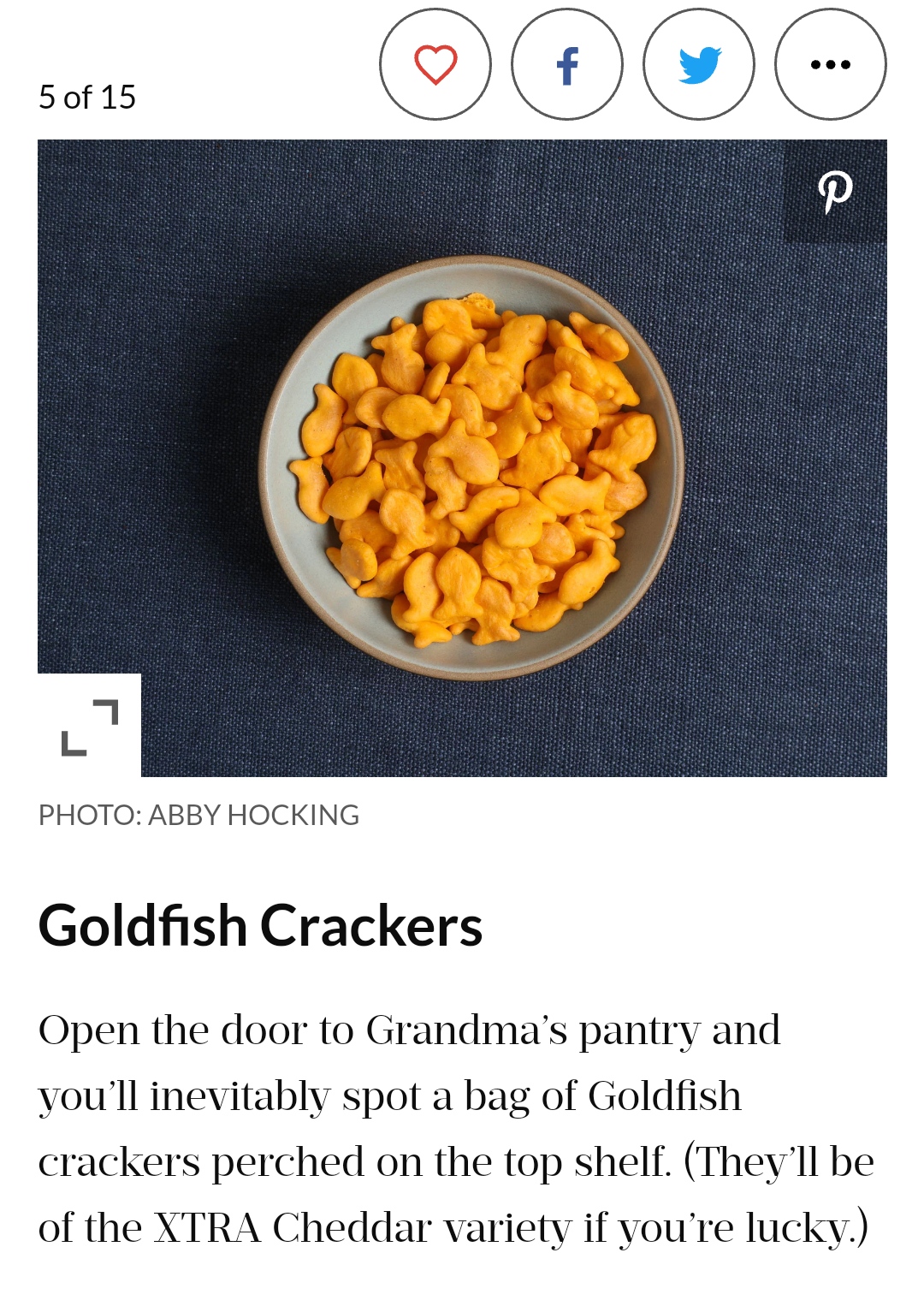Share the slide on Facebook

pyautogui.click(x=567, y=64)
